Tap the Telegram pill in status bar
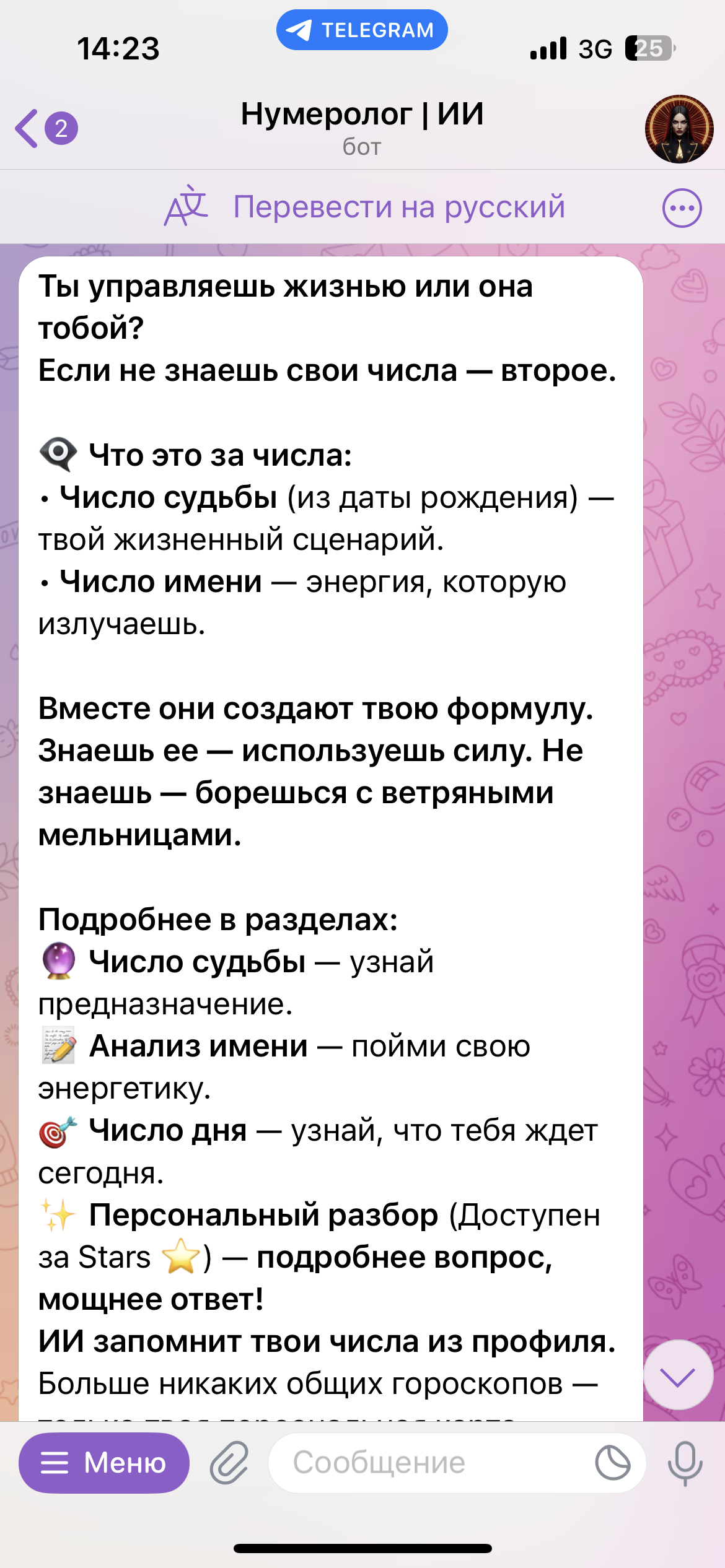This screenshot has width=725, height=1568. tap(362, 30)
